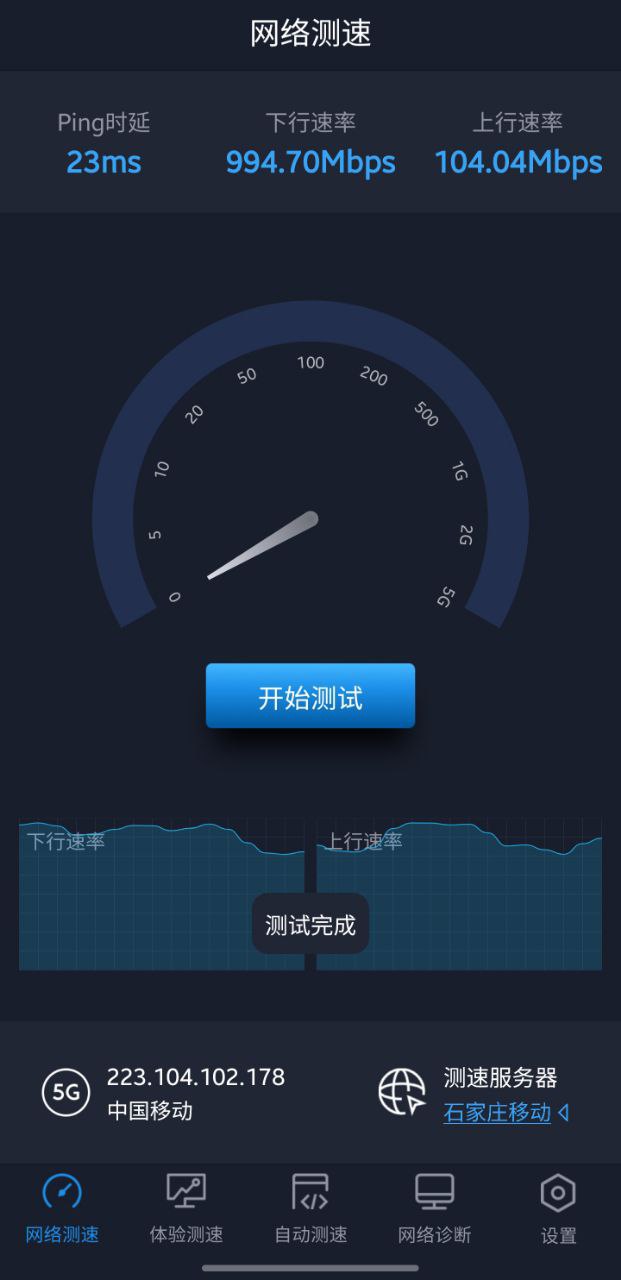
Task: Select the 网络测速 tab
Action: pos(62,1208)
